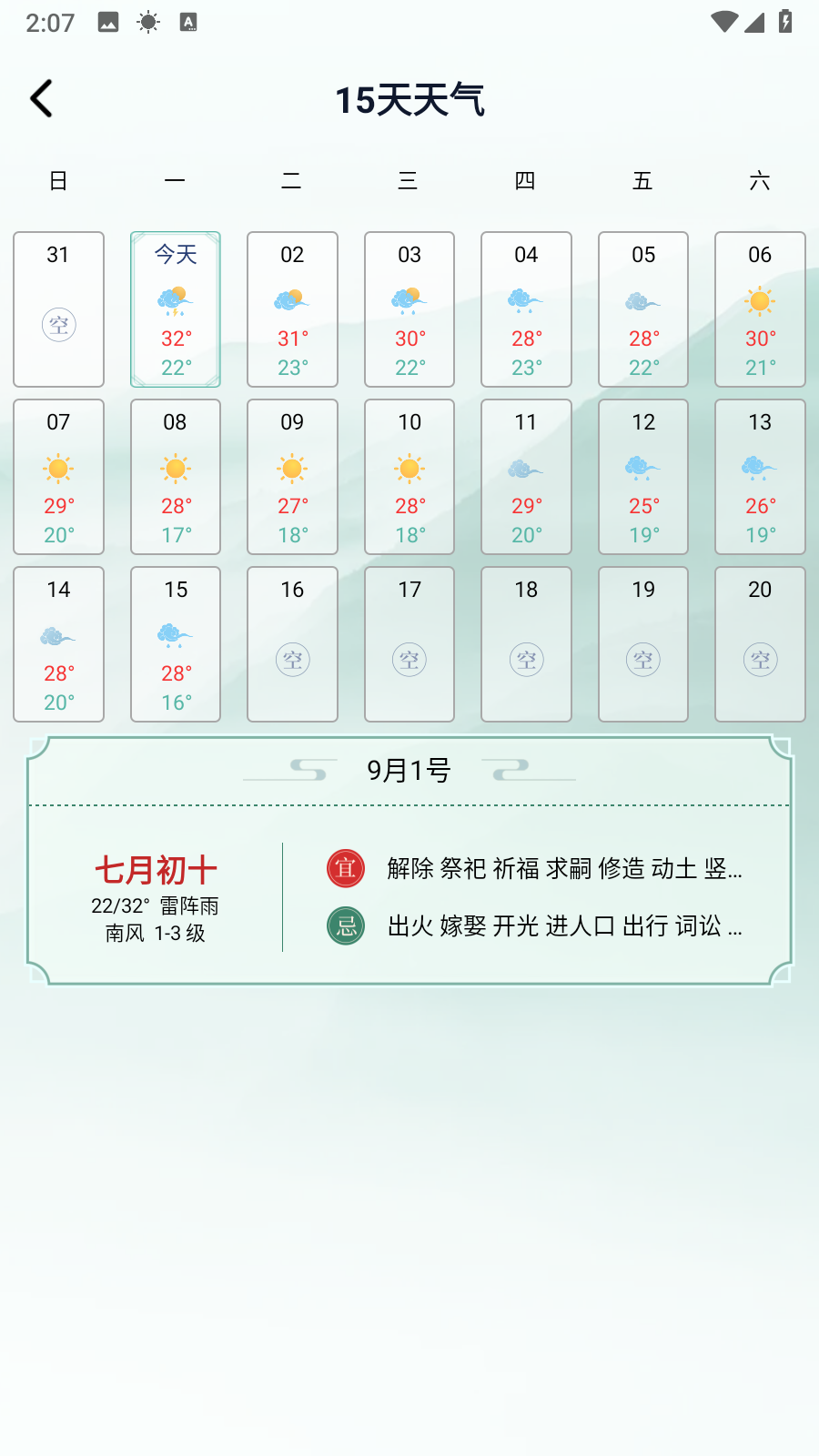
Task: Tap the 日 weekday column header
Action: point(58,180)
